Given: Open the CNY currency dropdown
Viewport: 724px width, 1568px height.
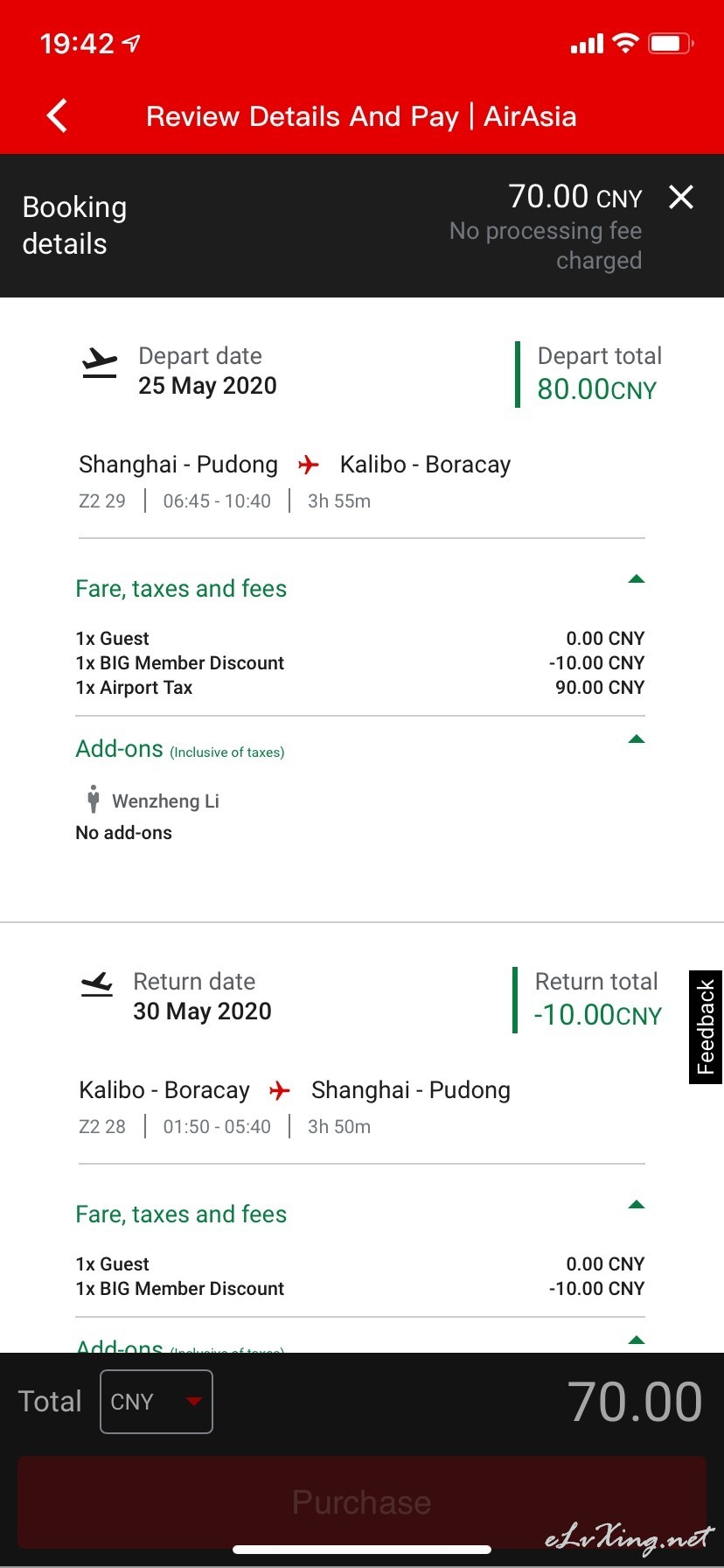Looking at the screenshot, I should [157, 1402].
